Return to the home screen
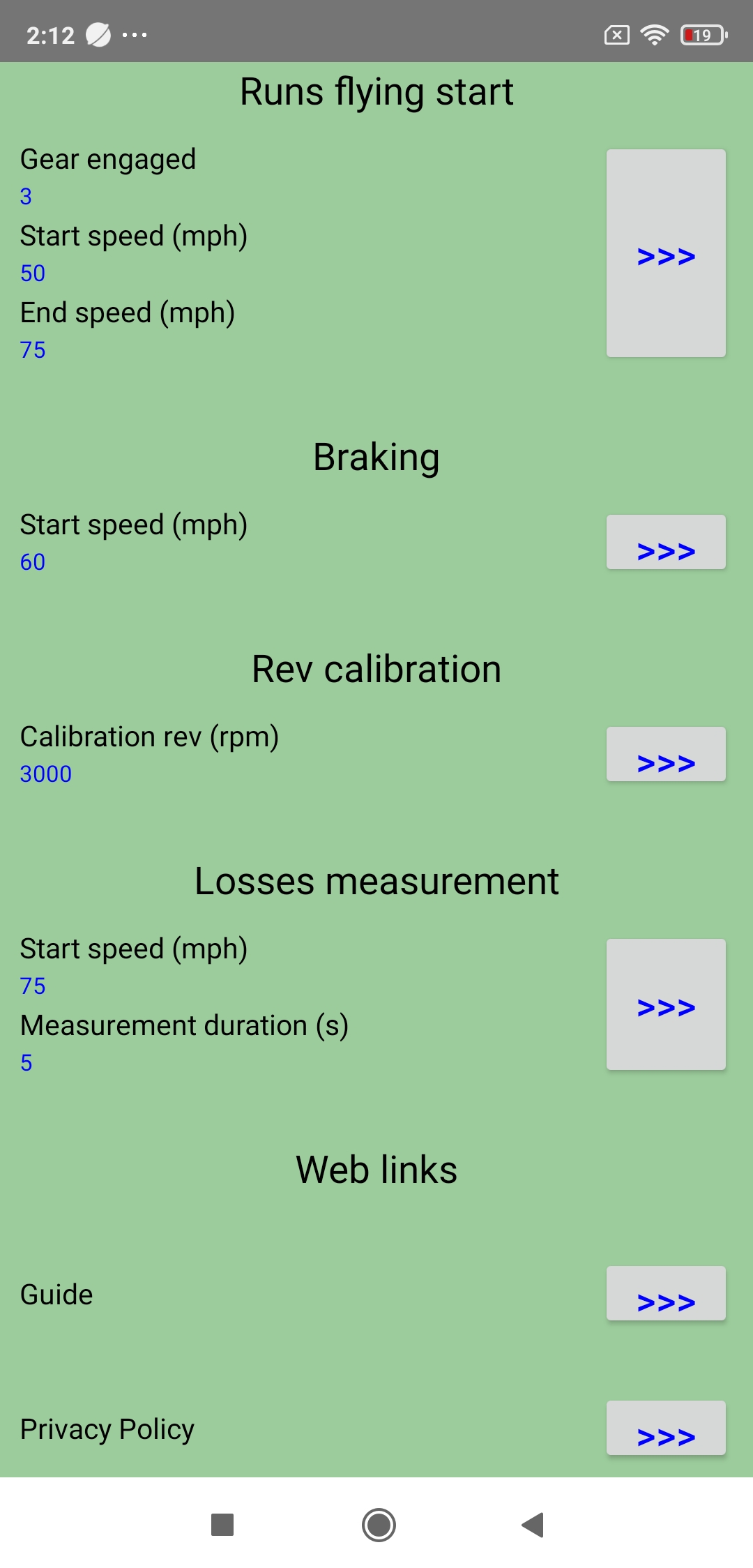This screenshot has width=753, height=1568. tap(379, 1525)
